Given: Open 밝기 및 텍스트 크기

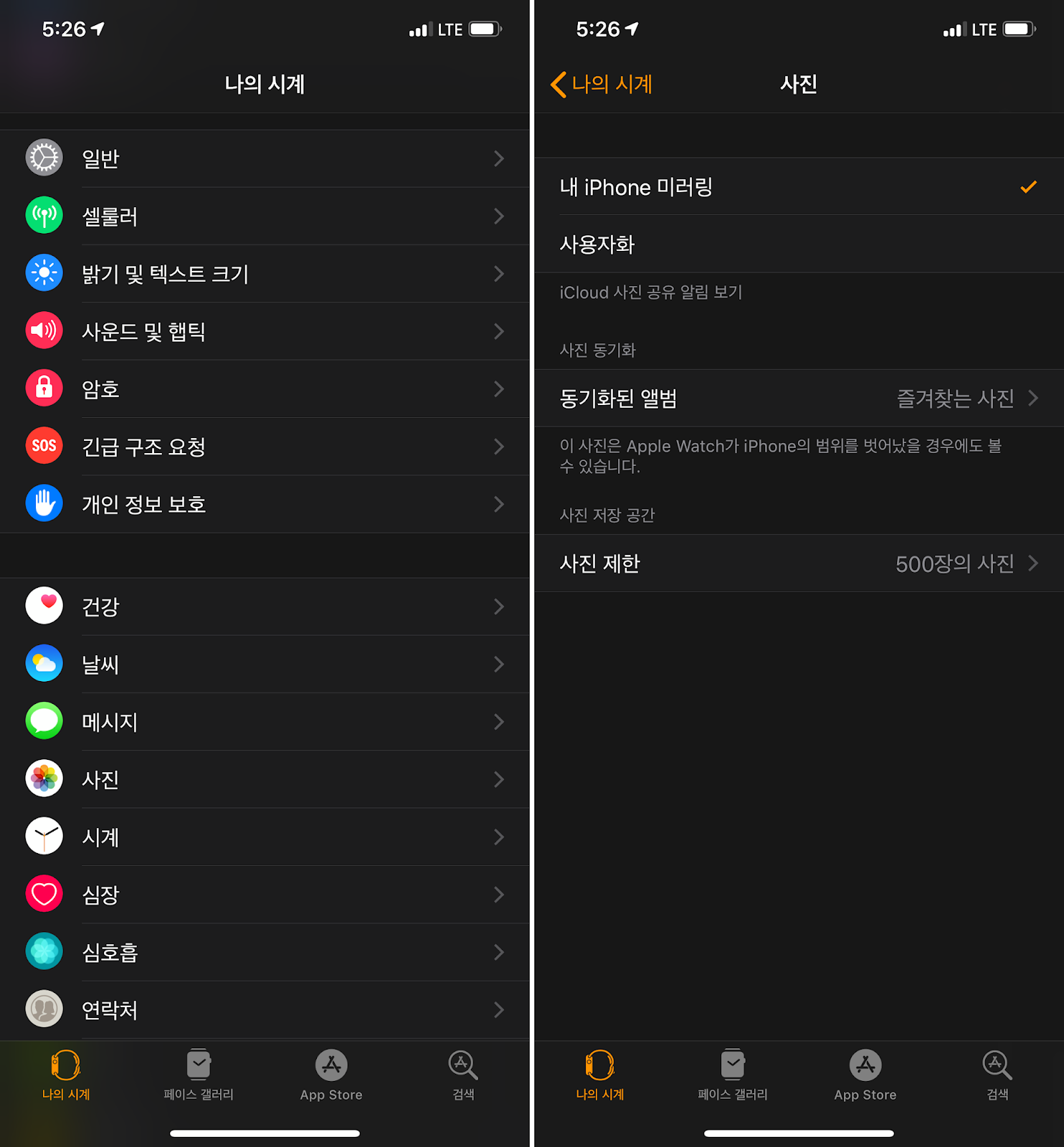Looking at the screenshot, I should (x=265, y=274).
